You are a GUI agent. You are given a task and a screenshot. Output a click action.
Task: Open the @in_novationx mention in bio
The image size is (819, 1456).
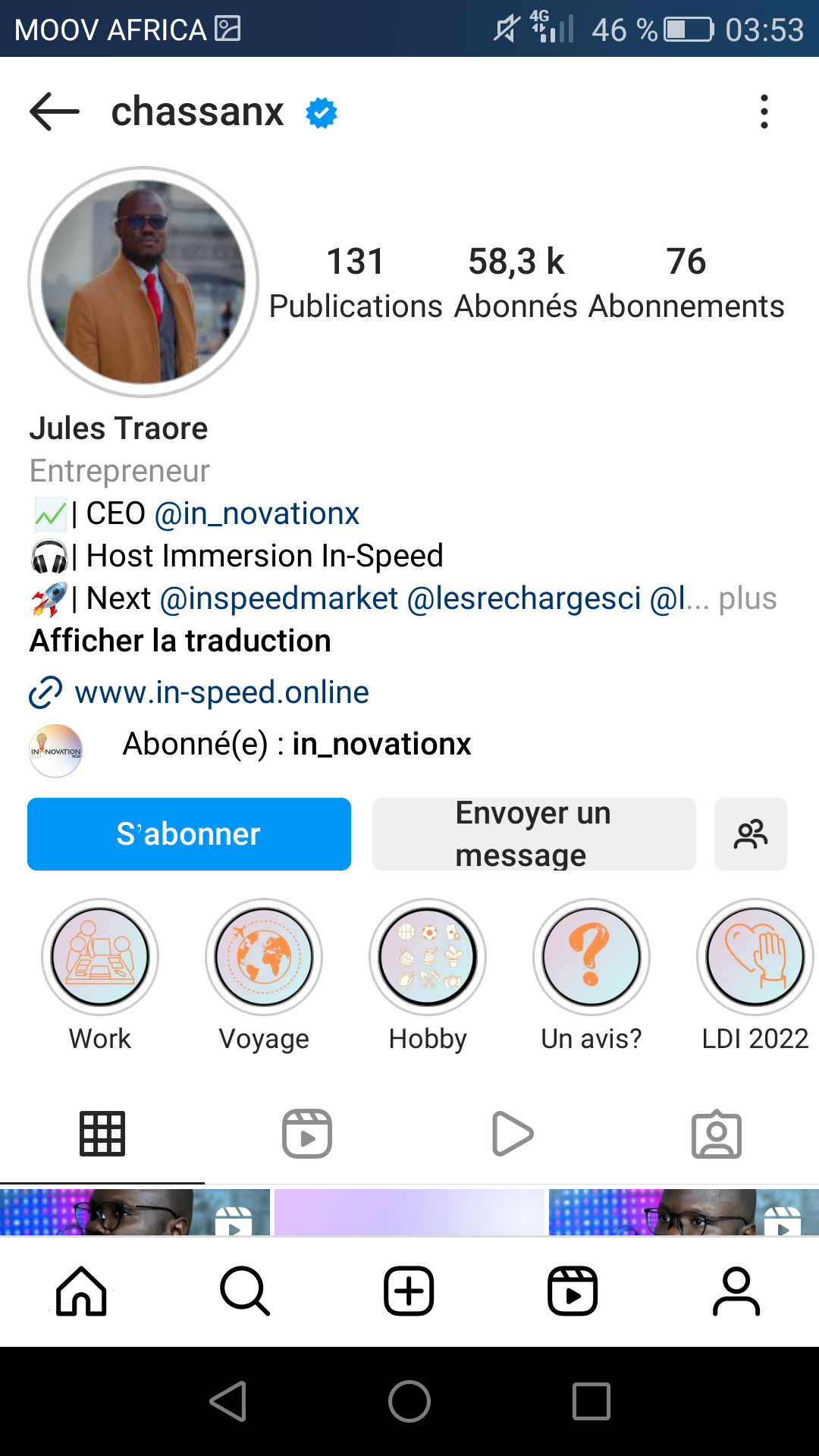[x=256, y=513]
